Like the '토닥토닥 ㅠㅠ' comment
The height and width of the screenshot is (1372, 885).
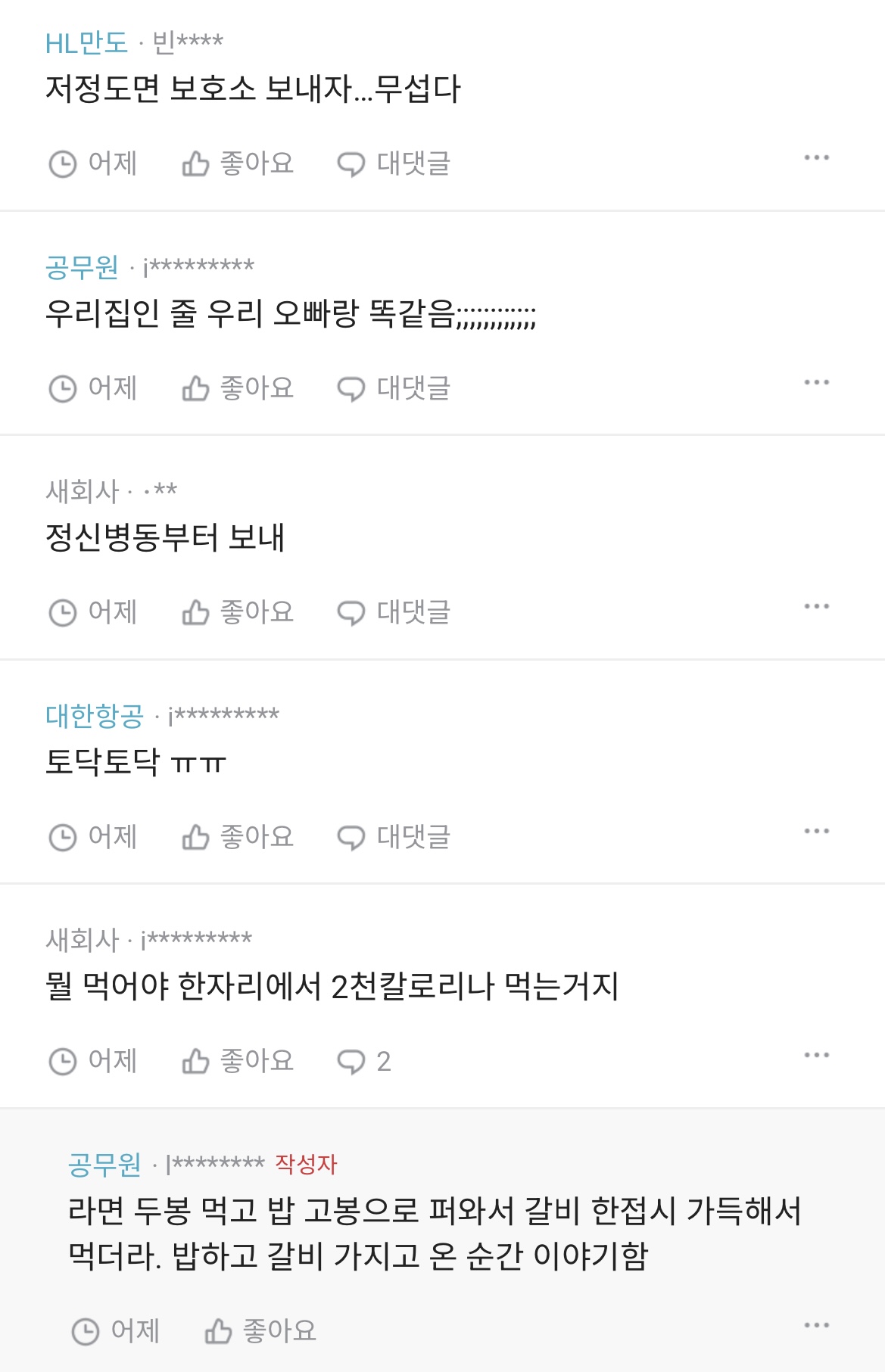(238, 837)
